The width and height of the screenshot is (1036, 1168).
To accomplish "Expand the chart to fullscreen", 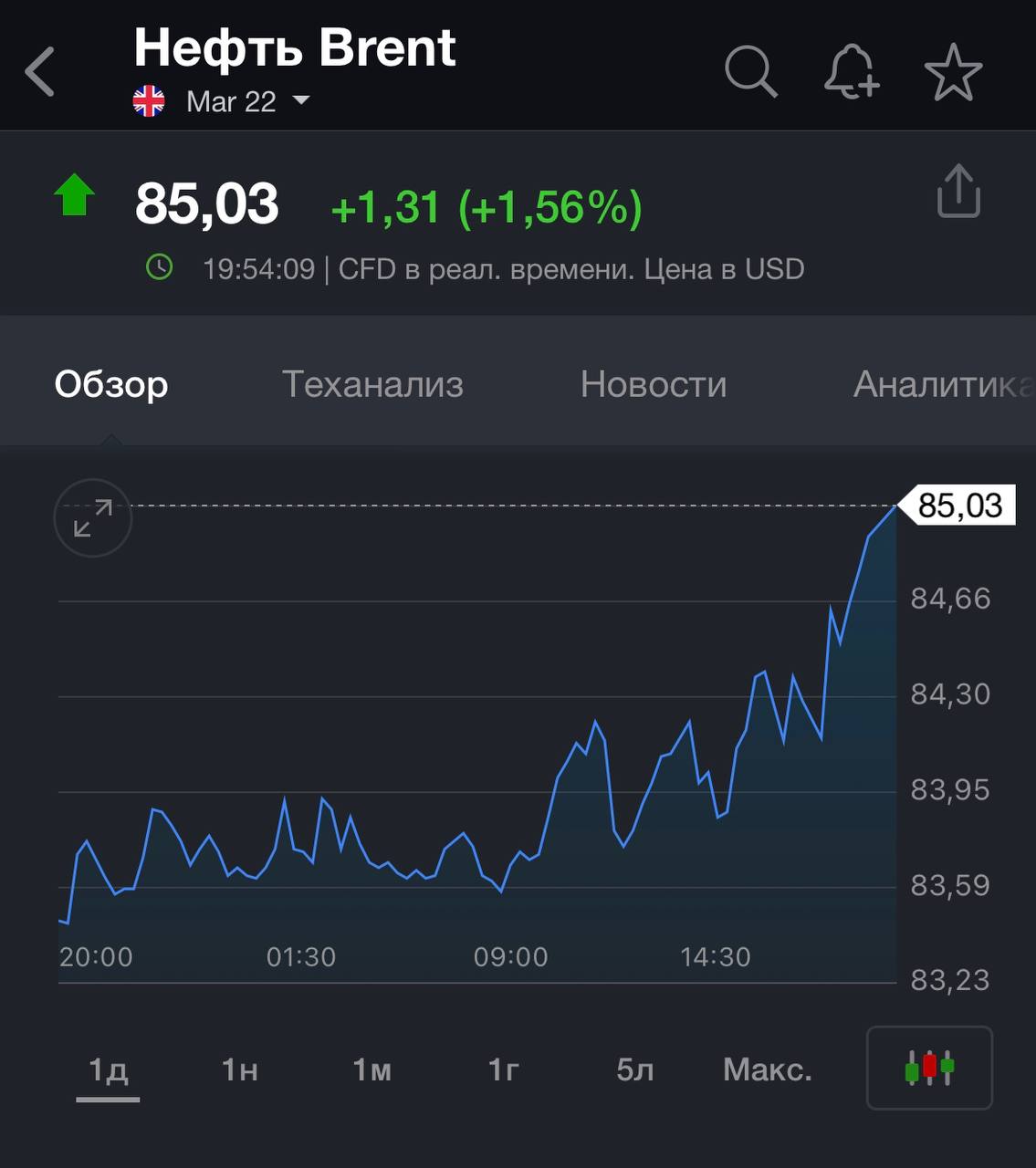I will click(93, 518).
